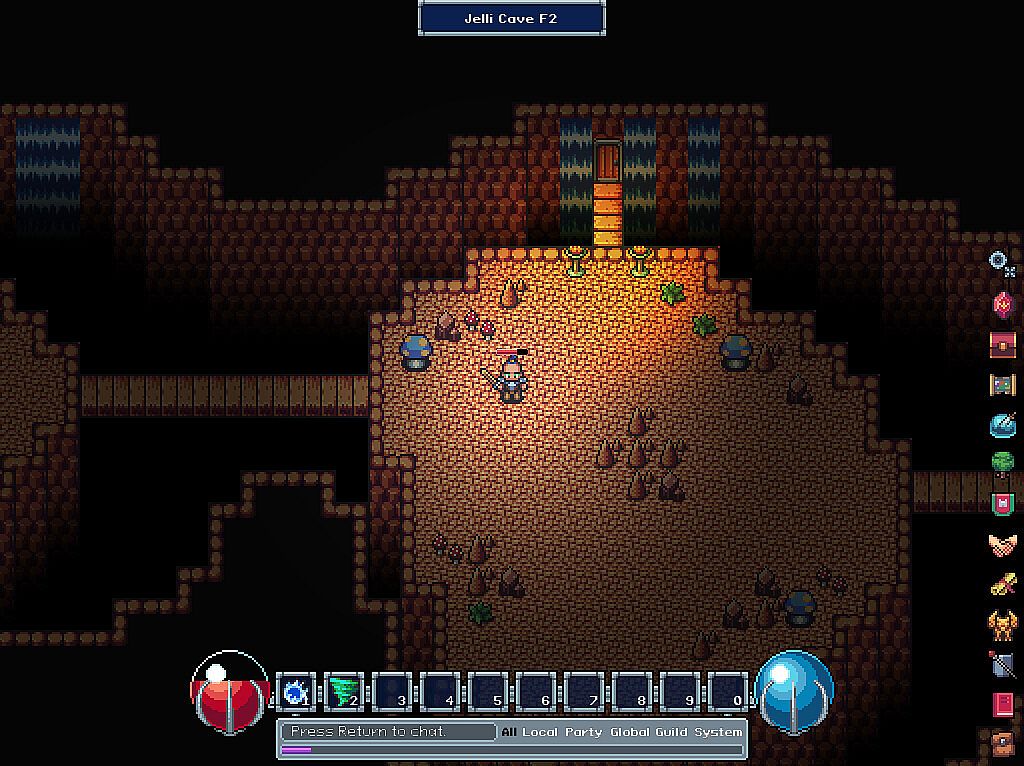The width and height of the screenshot is (1024, 766).
Task: Open the green tree icon
Action: (1002, 463)
